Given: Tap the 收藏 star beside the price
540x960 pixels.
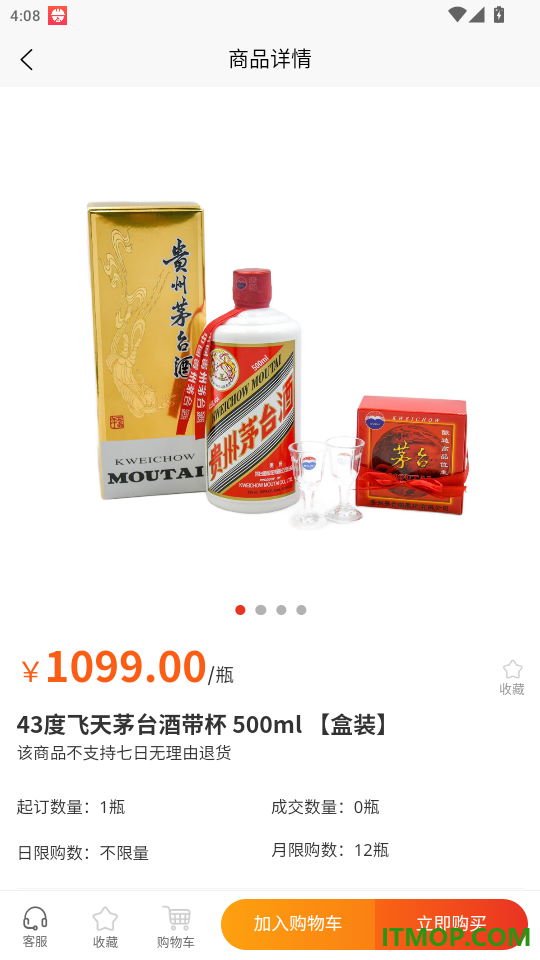Looking at the screenshot, I should tap(512, 678).
